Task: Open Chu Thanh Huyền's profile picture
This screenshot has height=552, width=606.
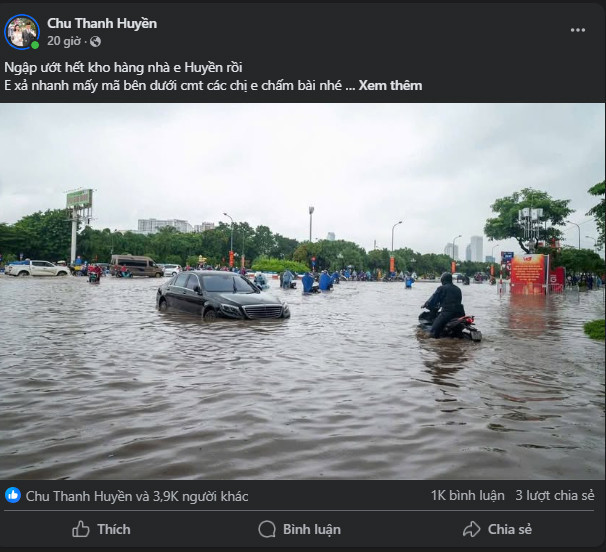Action: [x=21, y=32]
